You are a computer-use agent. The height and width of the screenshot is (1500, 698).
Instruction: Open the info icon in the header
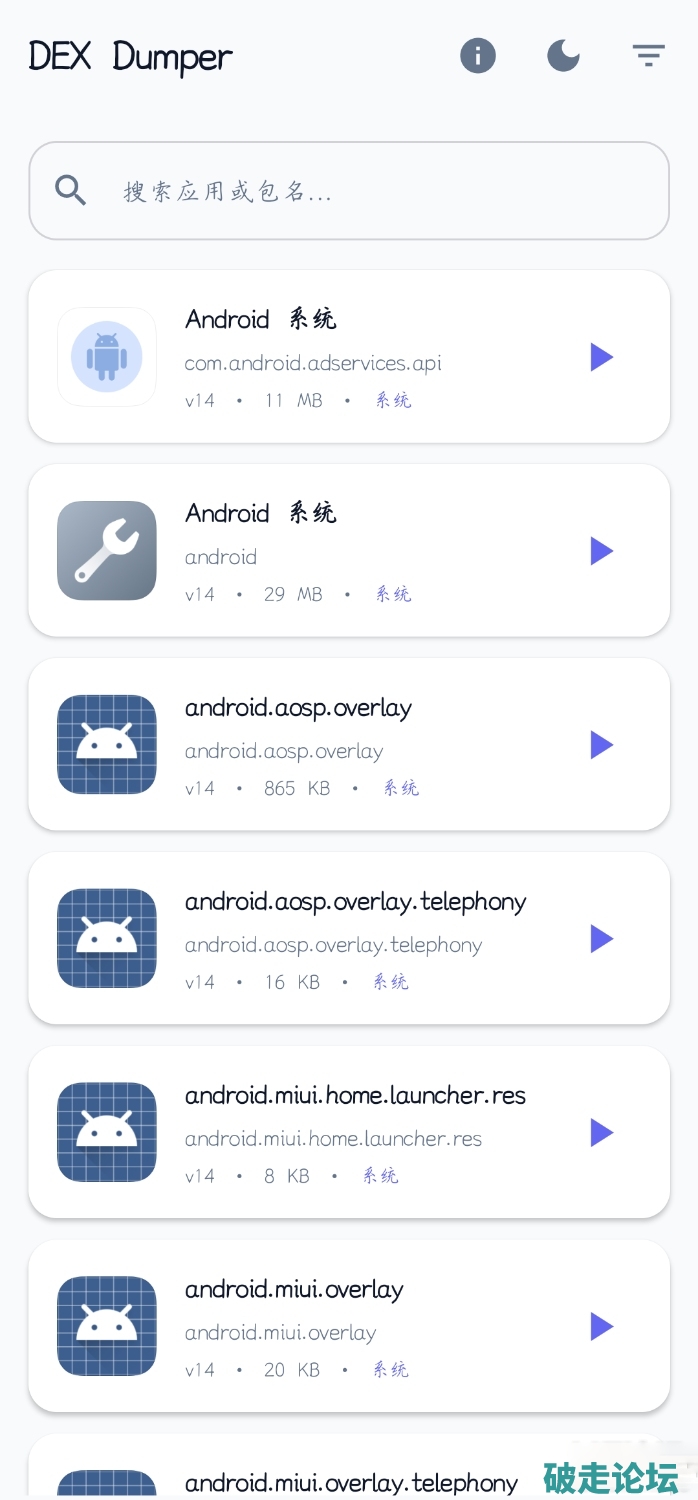tap(478, 55)
